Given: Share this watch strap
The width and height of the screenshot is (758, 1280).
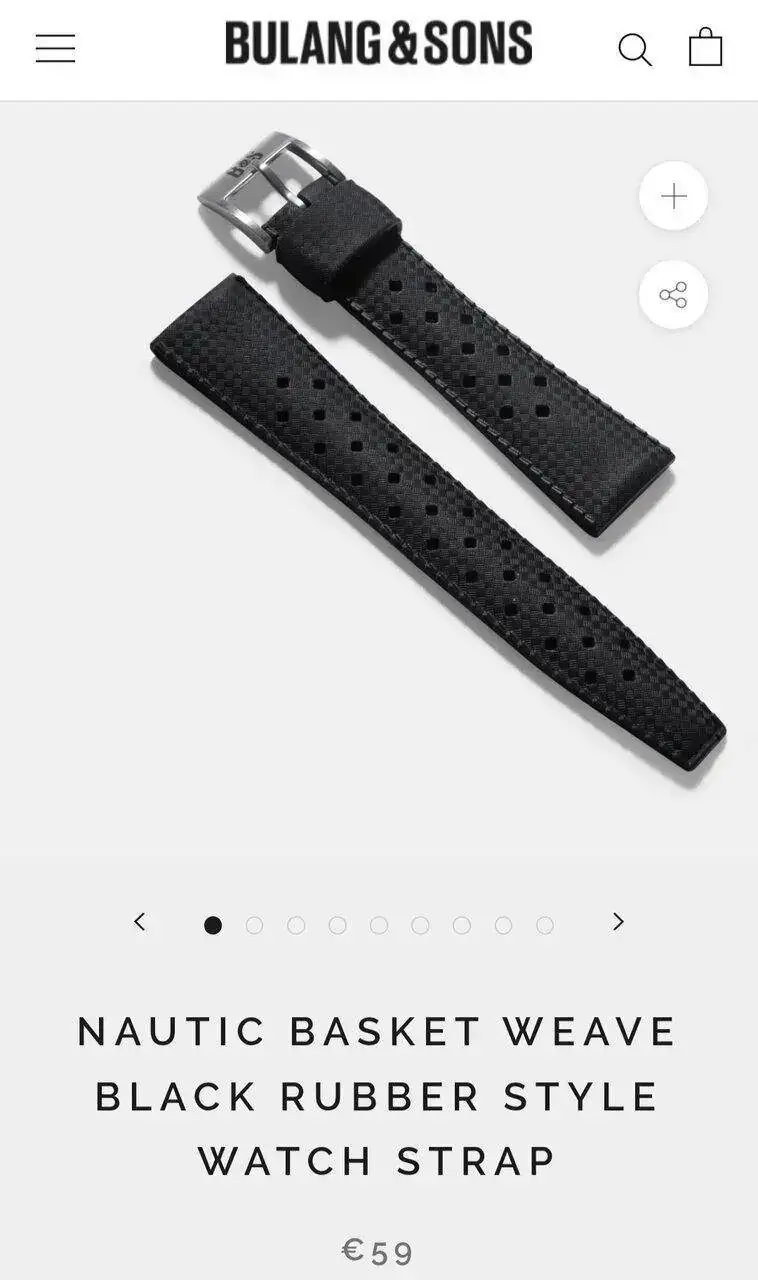Looking at the screenshot, I should (x=673, y=295).
